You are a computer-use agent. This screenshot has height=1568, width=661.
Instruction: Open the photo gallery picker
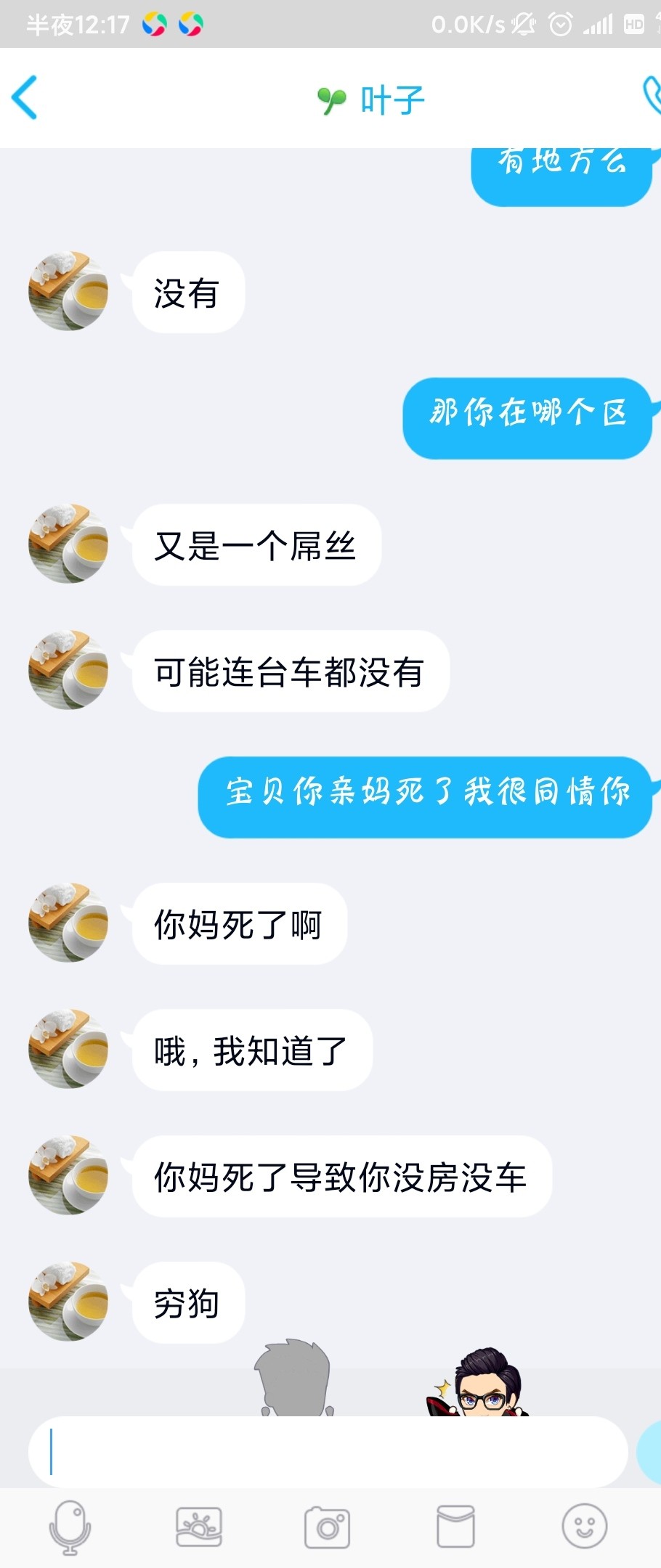click(x=198, y=1527)
